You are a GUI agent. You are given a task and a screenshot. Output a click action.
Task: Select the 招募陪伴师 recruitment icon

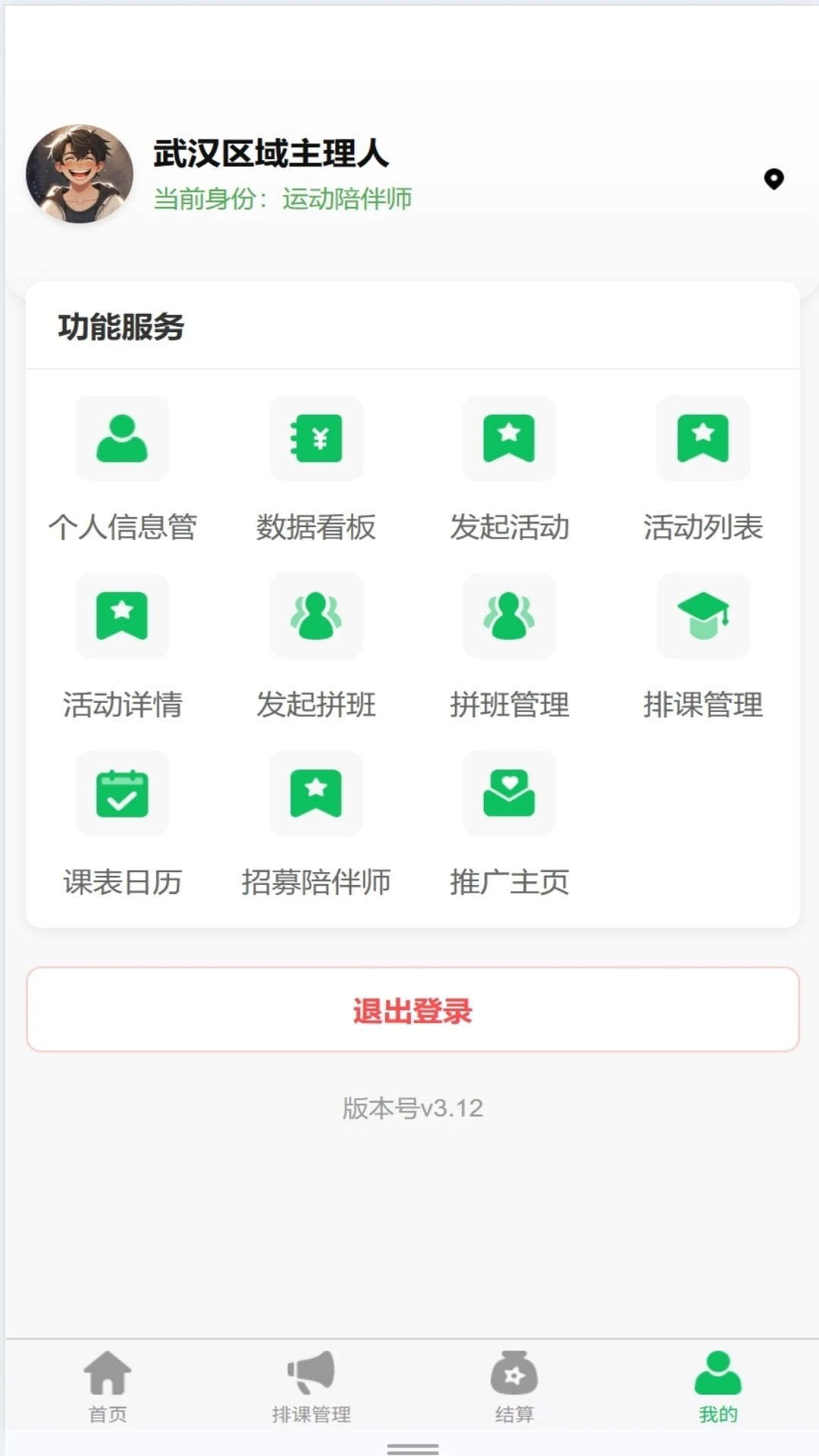316,793
